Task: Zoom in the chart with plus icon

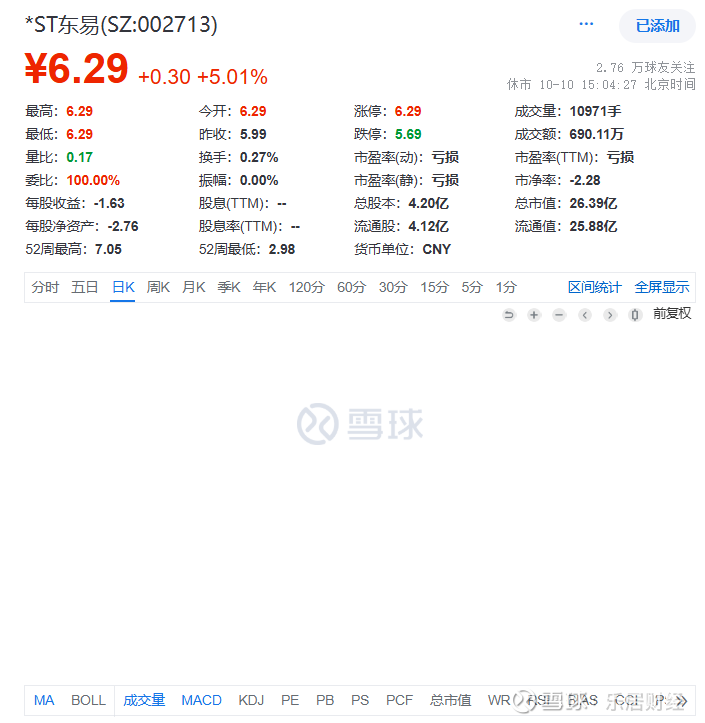Action: coord(534,314)
